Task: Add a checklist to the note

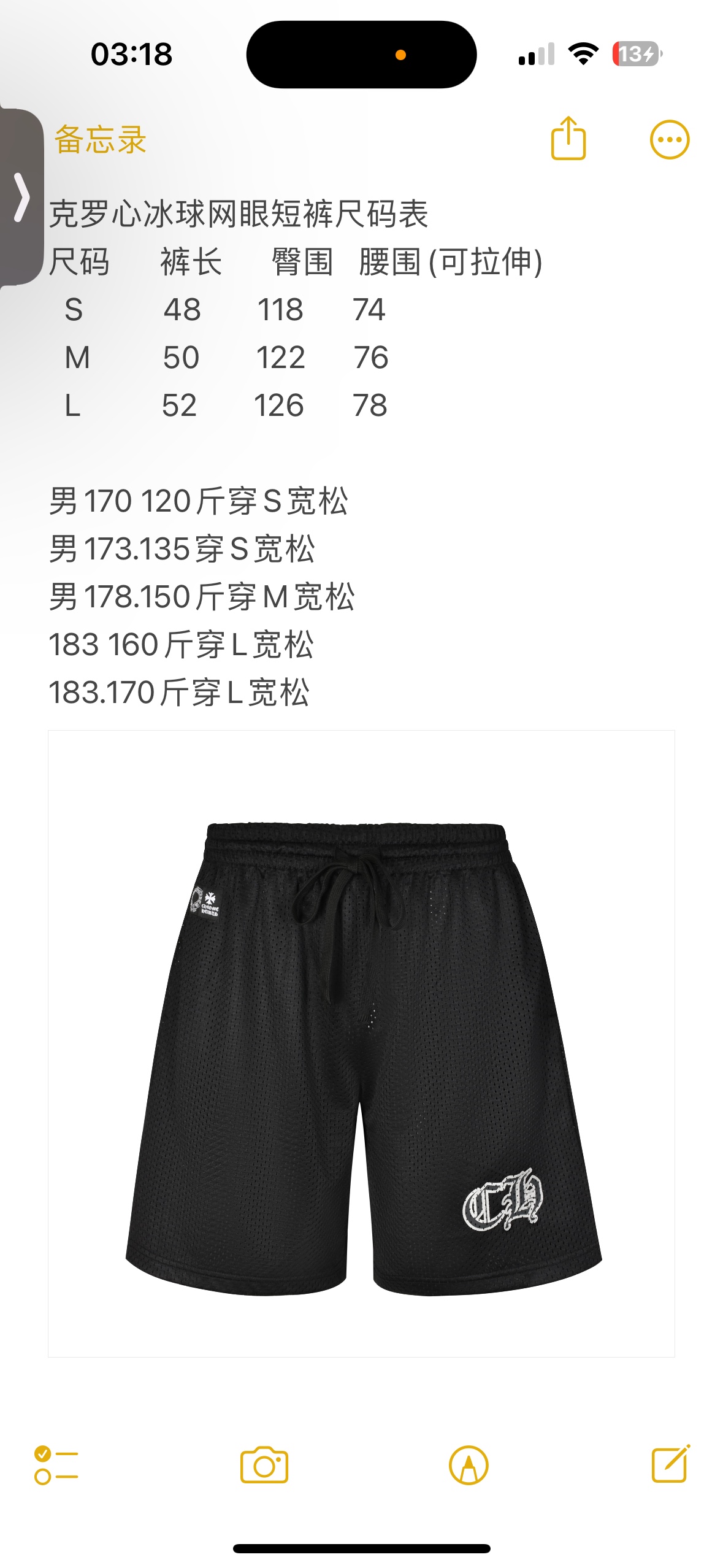Action: coord(56,1465)
